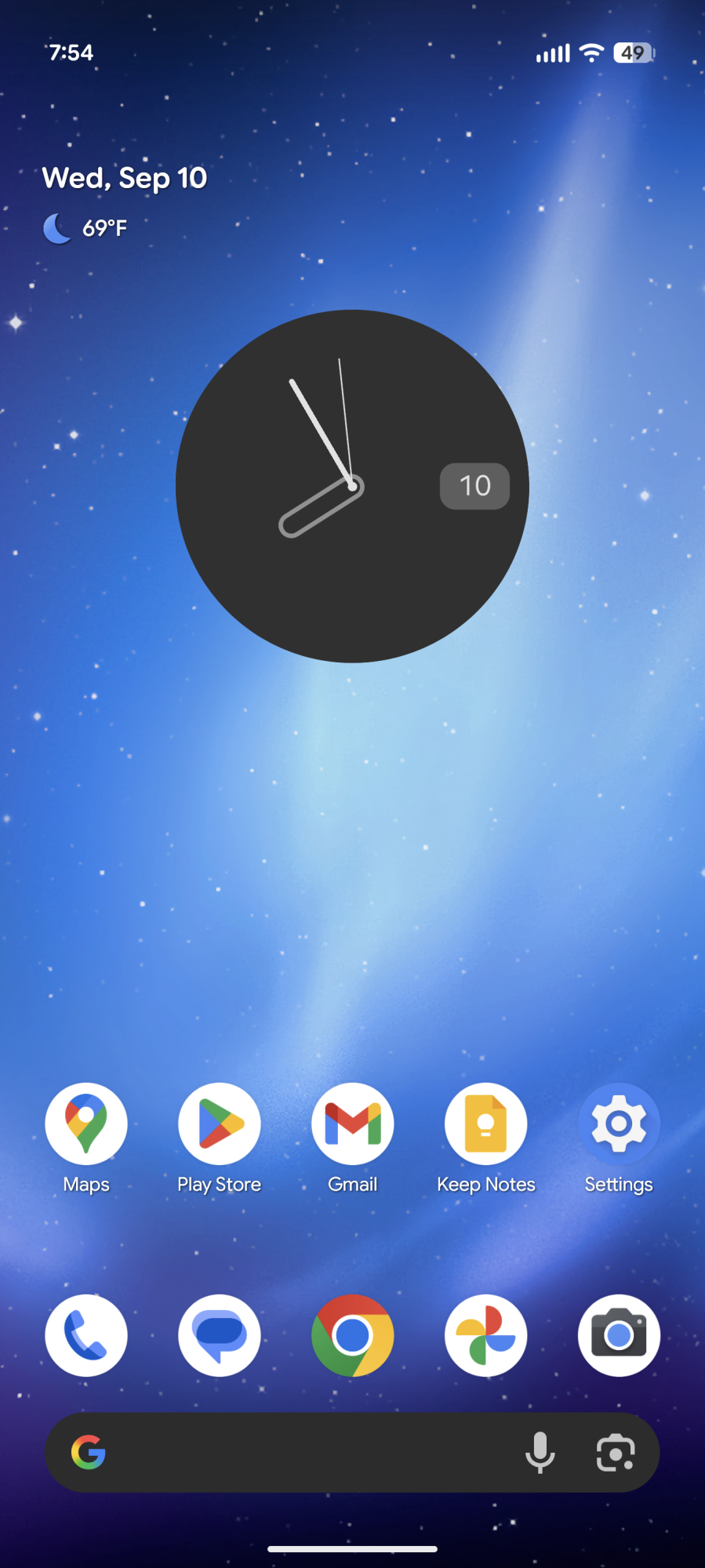Launch Chrome browser

[353, 1335]
